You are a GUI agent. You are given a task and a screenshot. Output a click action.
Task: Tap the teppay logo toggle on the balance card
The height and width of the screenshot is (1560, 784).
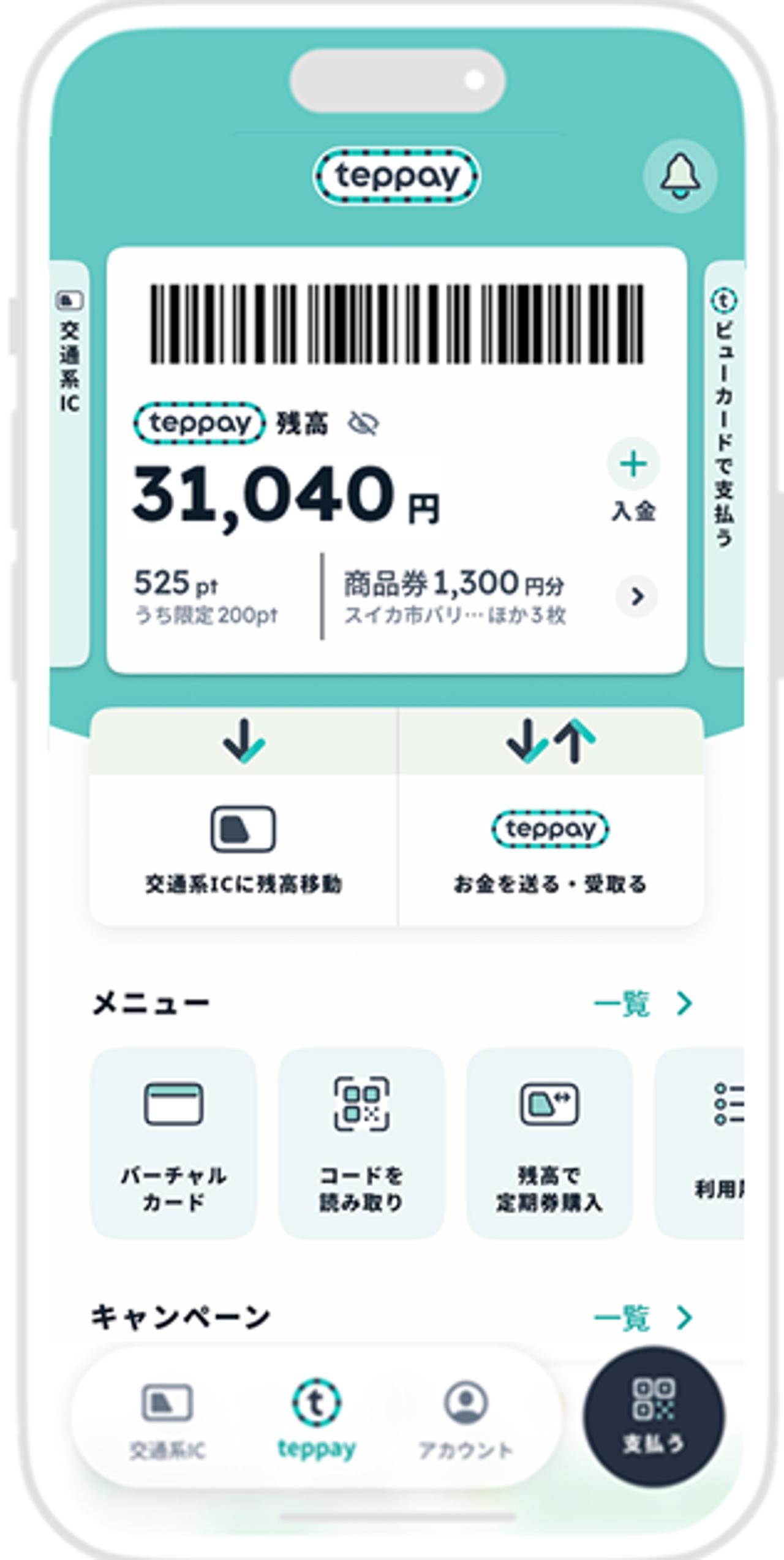(199, 423)
